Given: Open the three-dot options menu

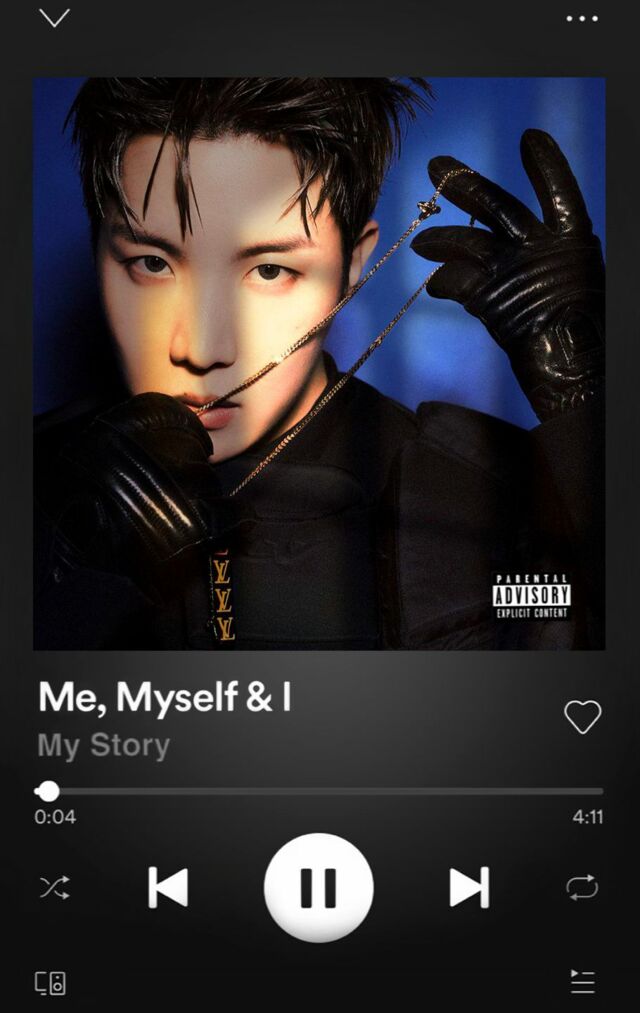Looking at the screenshot, I should pos(582,18).
